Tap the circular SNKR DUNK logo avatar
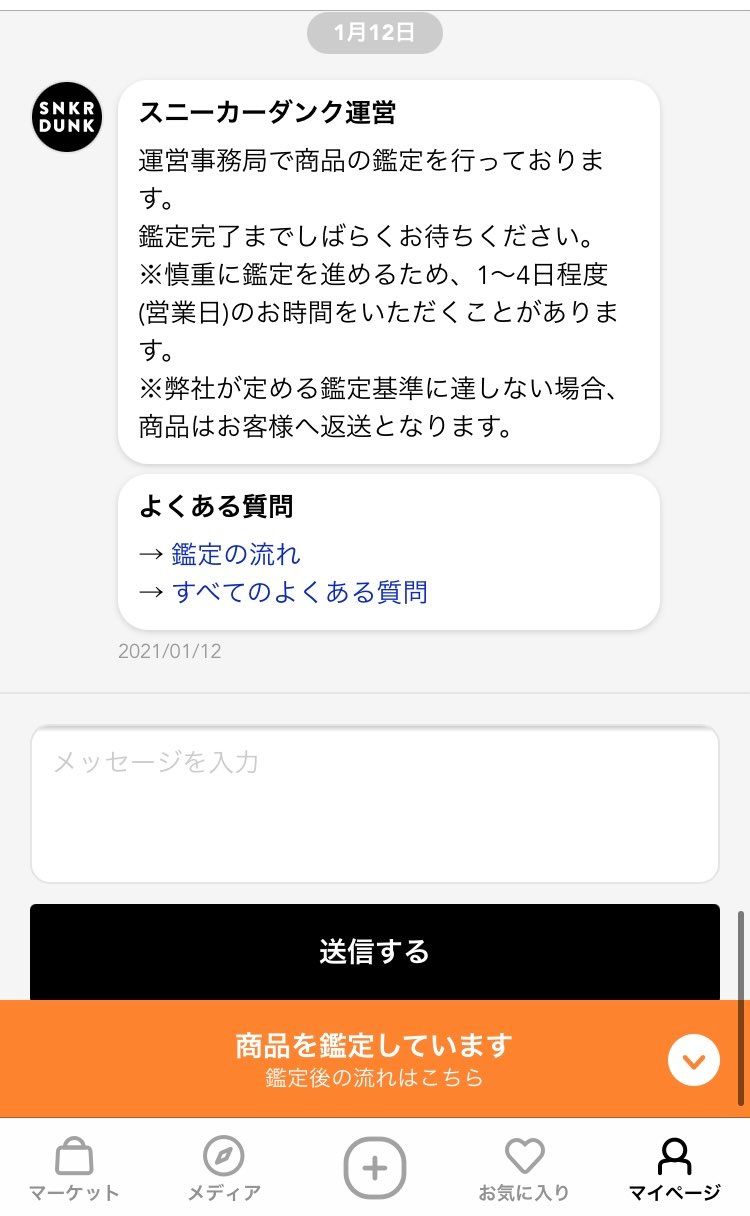Screen dimensions: 750x1216 [66, 117]
